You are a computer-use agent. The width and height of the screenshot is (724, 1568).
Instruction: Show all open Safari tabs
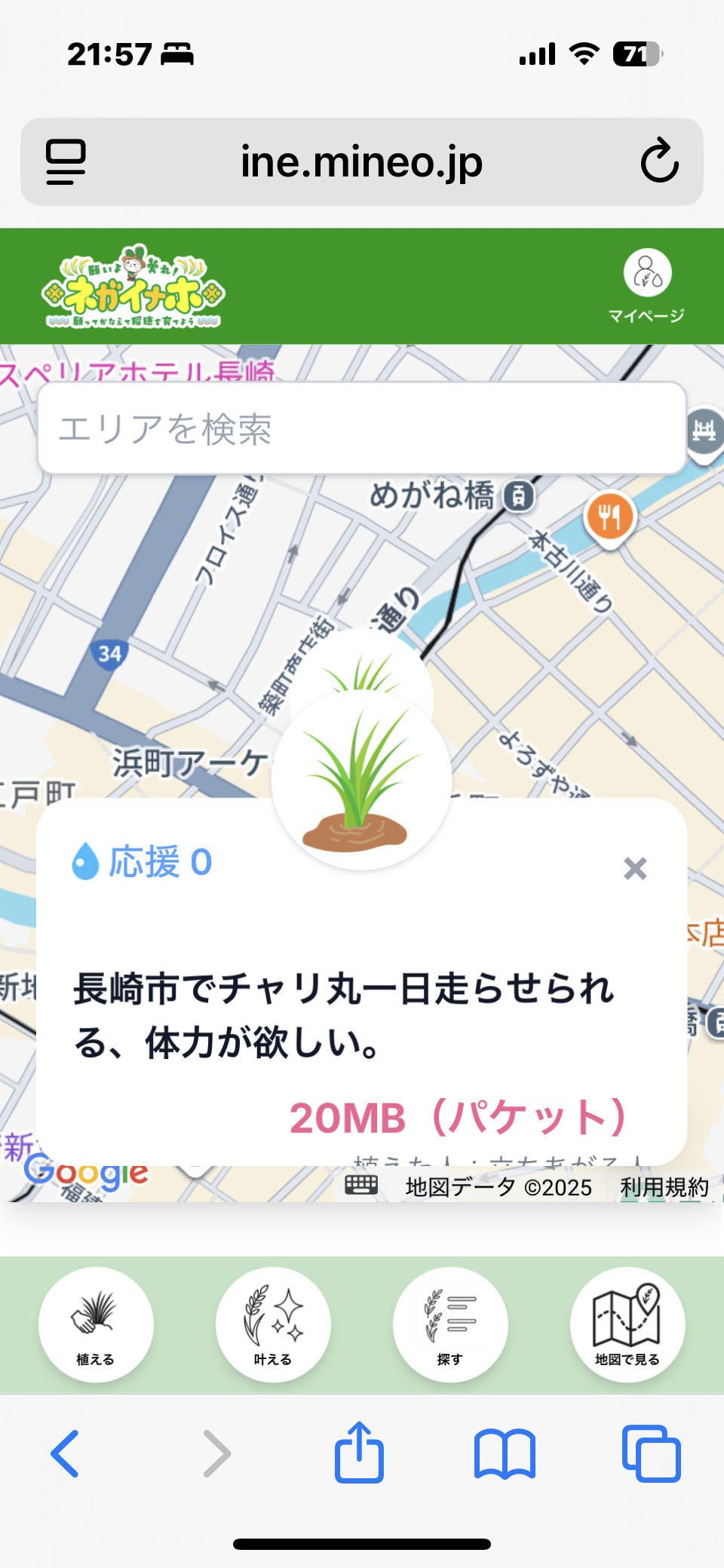(x=652, y=1453)
